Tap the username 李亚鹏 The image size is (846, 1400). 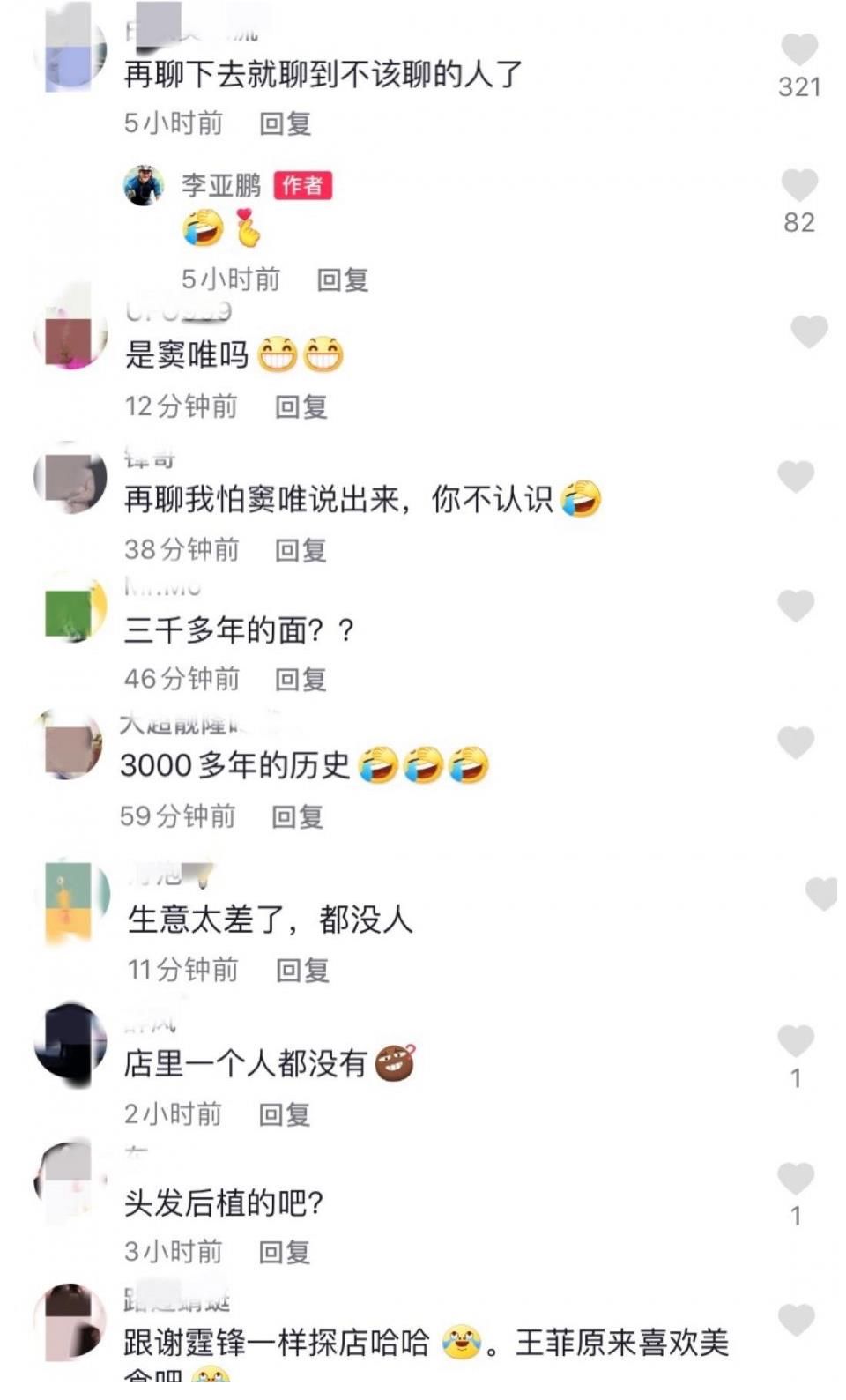[220, 182]
